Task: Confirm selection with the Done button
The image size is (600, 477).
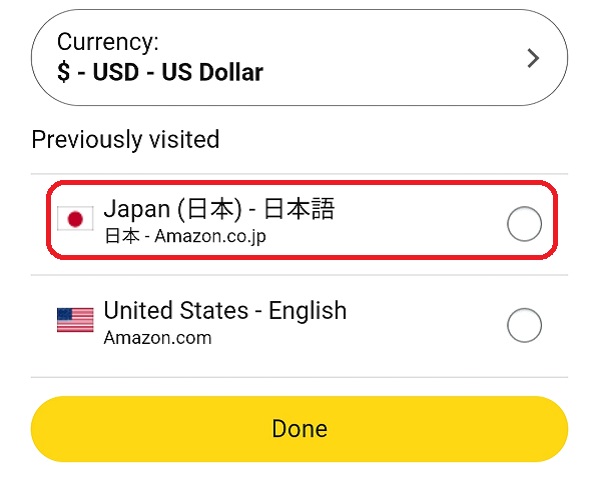Action: pos(299,429)
